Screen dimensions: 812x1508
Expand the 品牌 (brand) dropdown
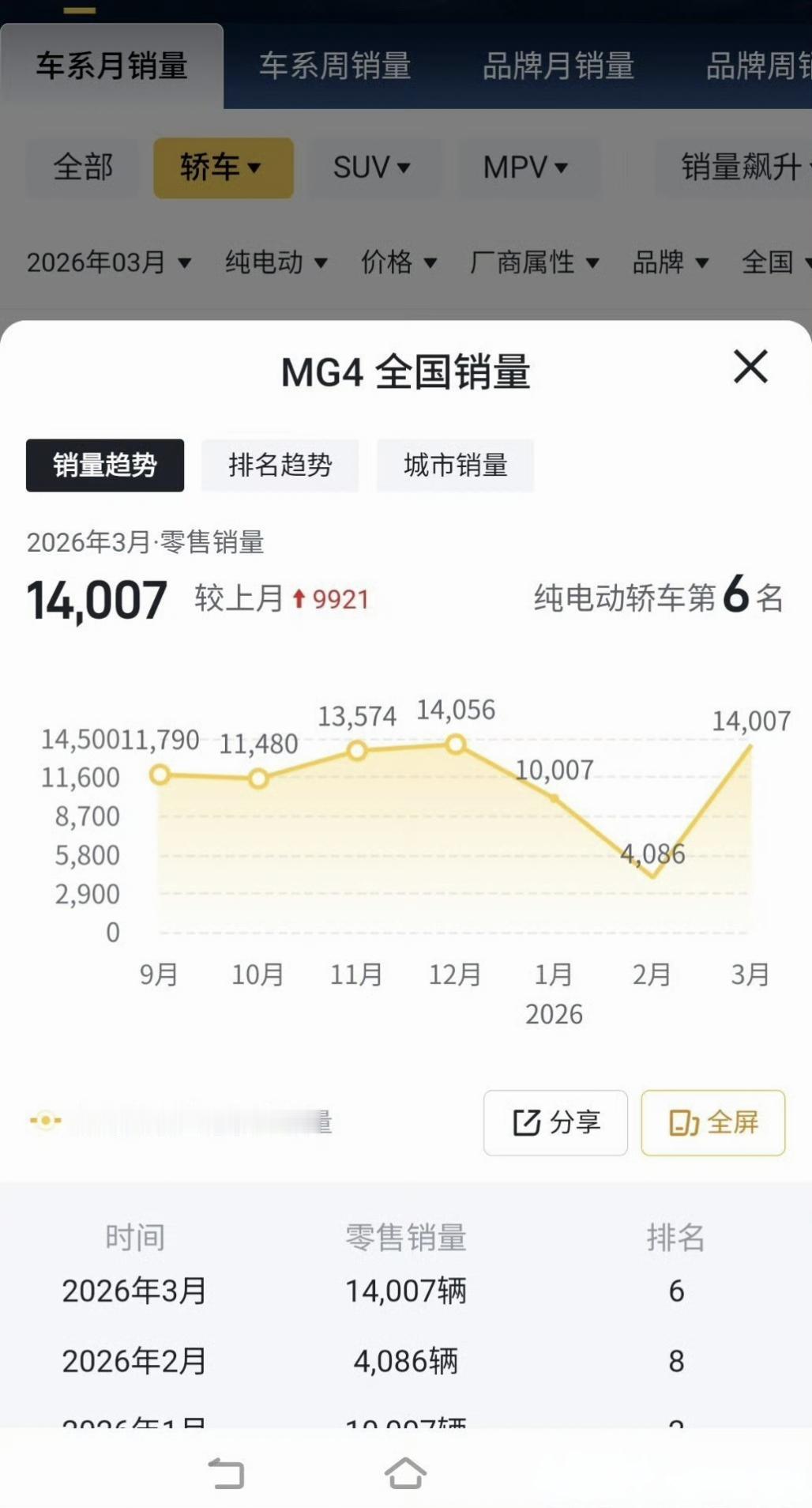tap(669, 263)
